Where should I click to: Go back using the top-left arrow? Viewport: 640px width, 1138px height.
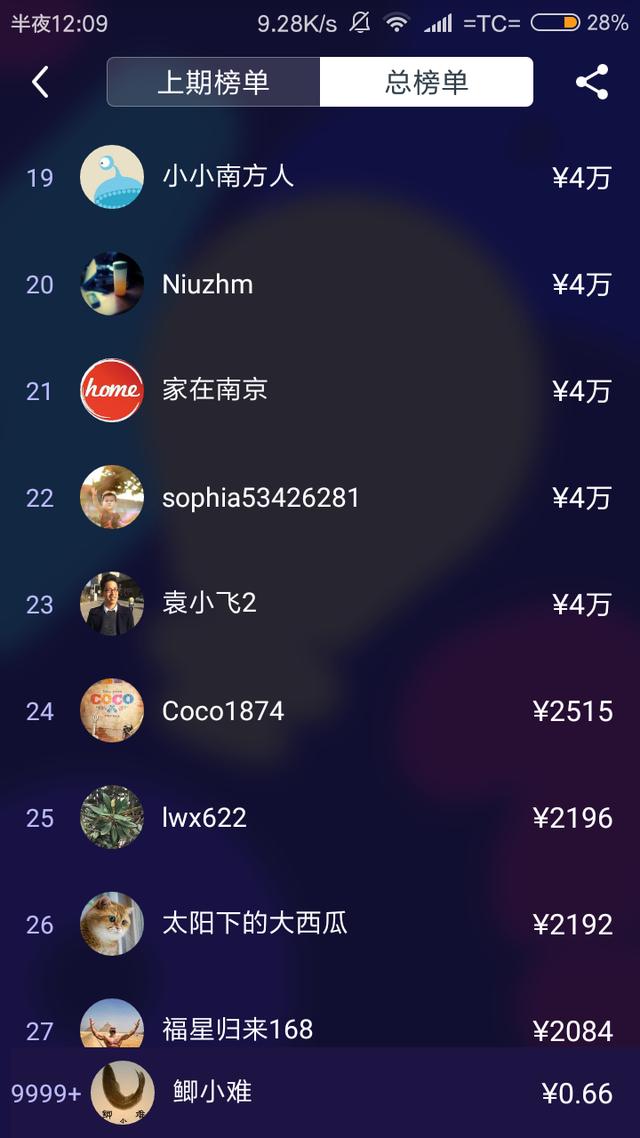[x=40, y=82]
